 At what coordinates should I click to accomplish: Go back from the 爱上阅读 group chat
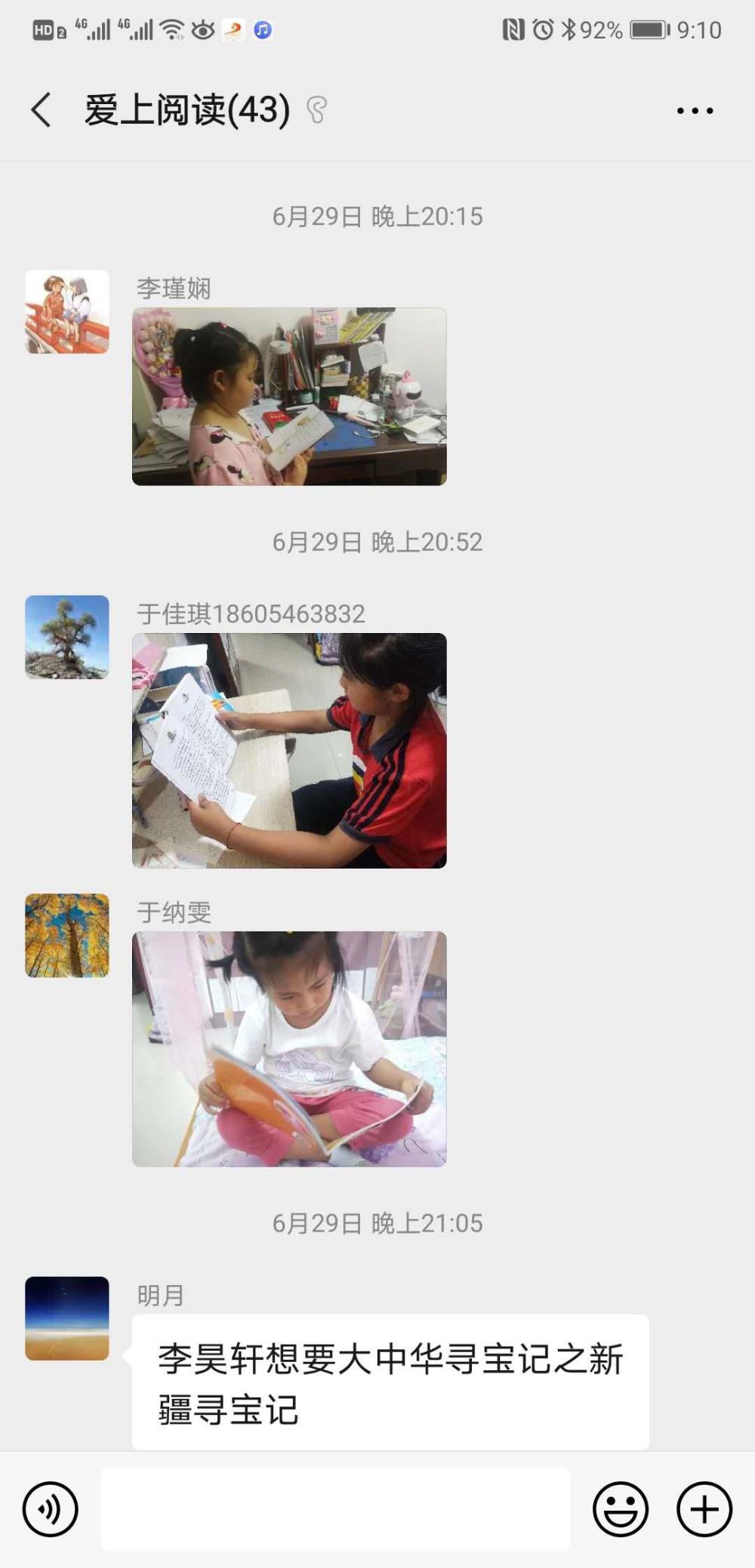point(42,110)
